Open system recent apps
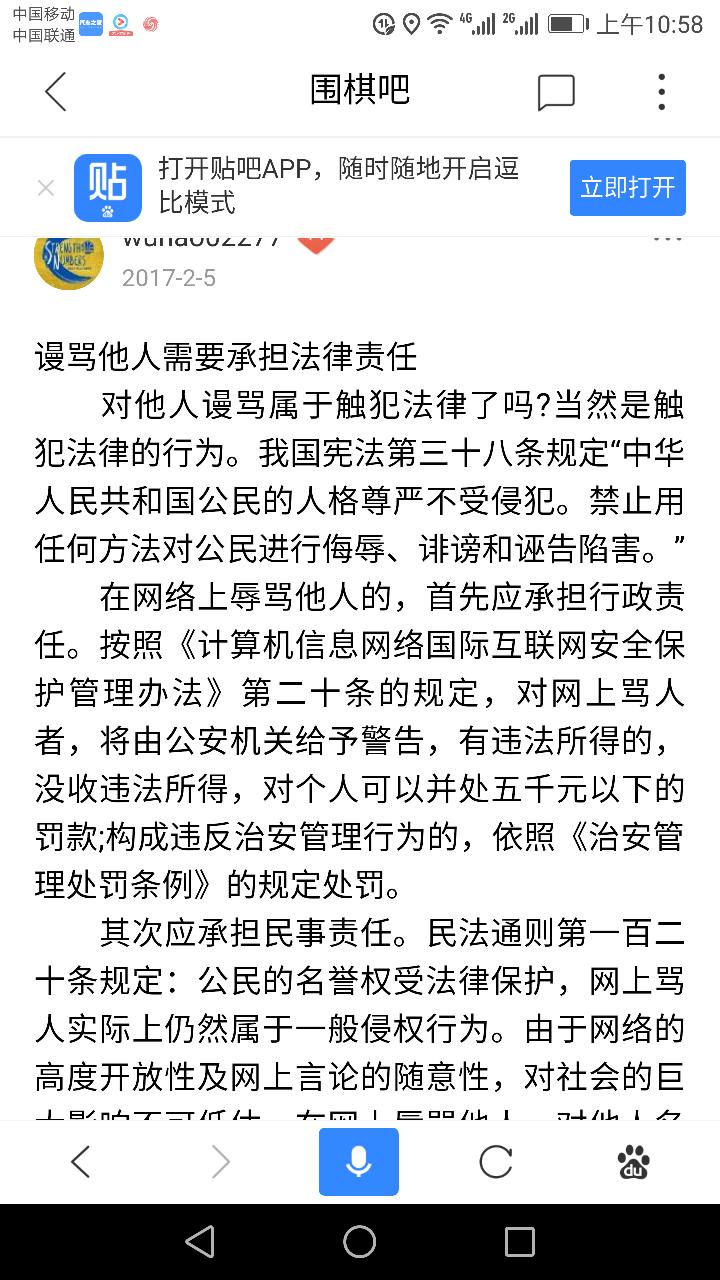The image size is (720, 1280). [x=520, y=1242]
